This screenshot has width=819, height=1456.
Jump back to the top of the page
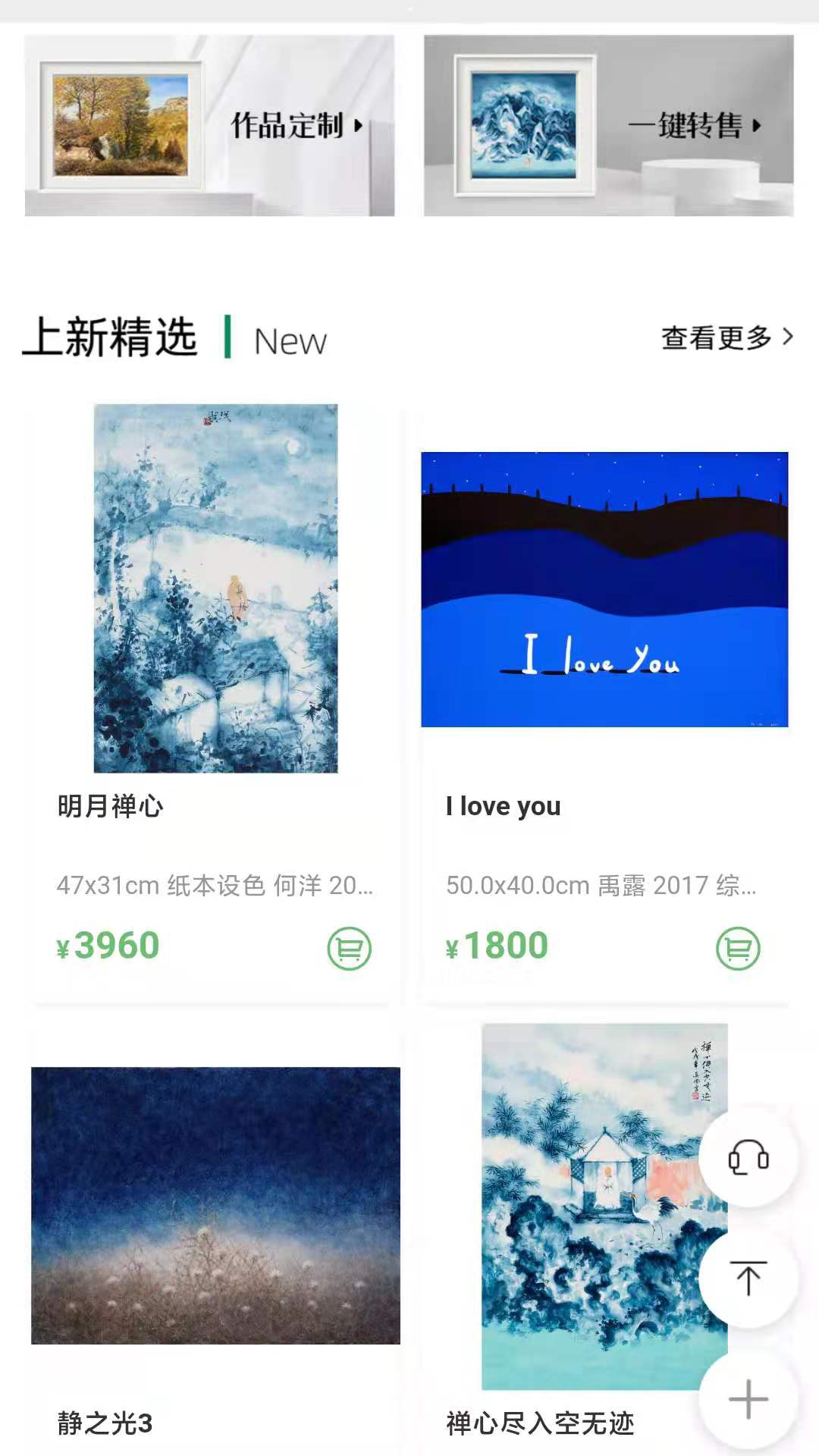pyautogui.click(x=748, y=1279)
